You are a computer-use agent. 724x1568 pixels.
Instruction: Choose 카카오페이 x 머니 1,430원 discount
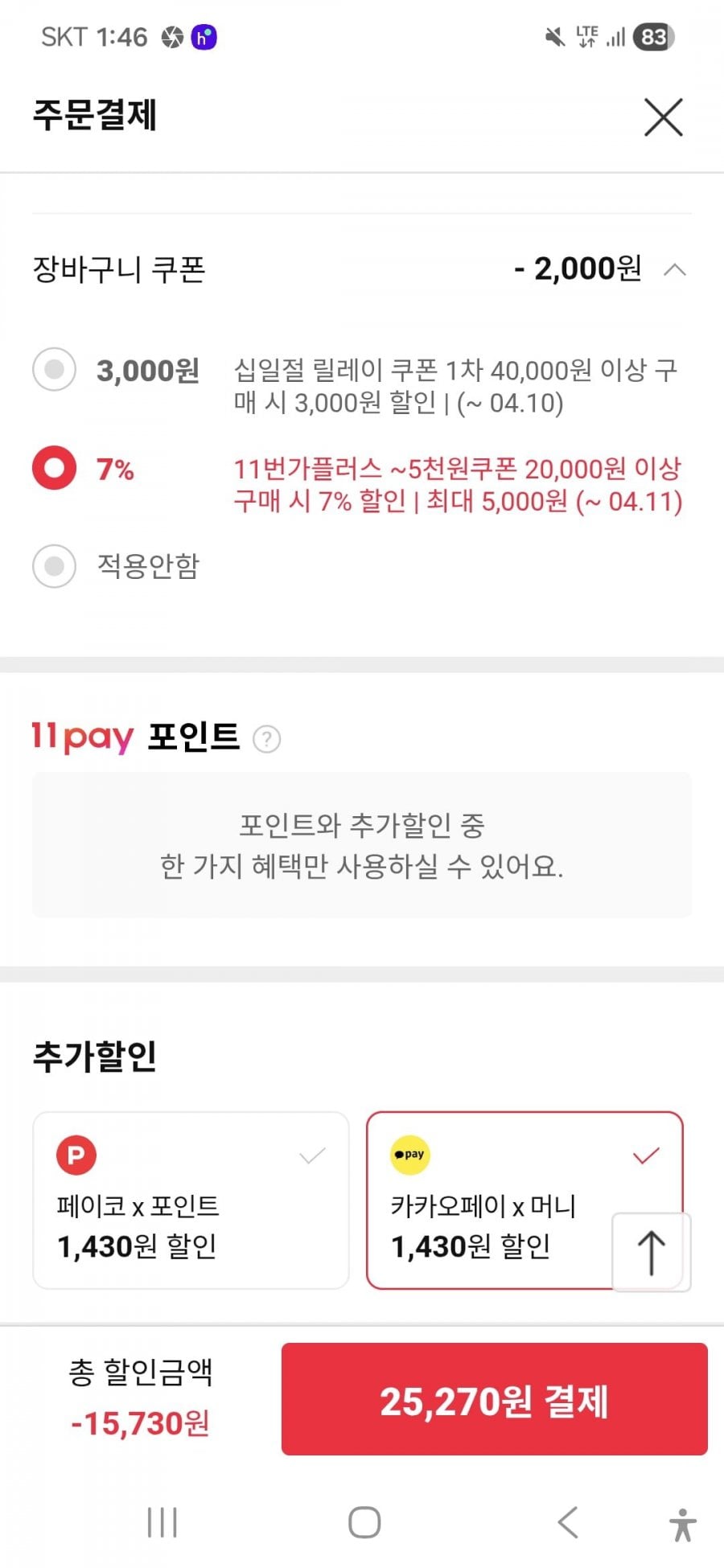[524, 1201]
